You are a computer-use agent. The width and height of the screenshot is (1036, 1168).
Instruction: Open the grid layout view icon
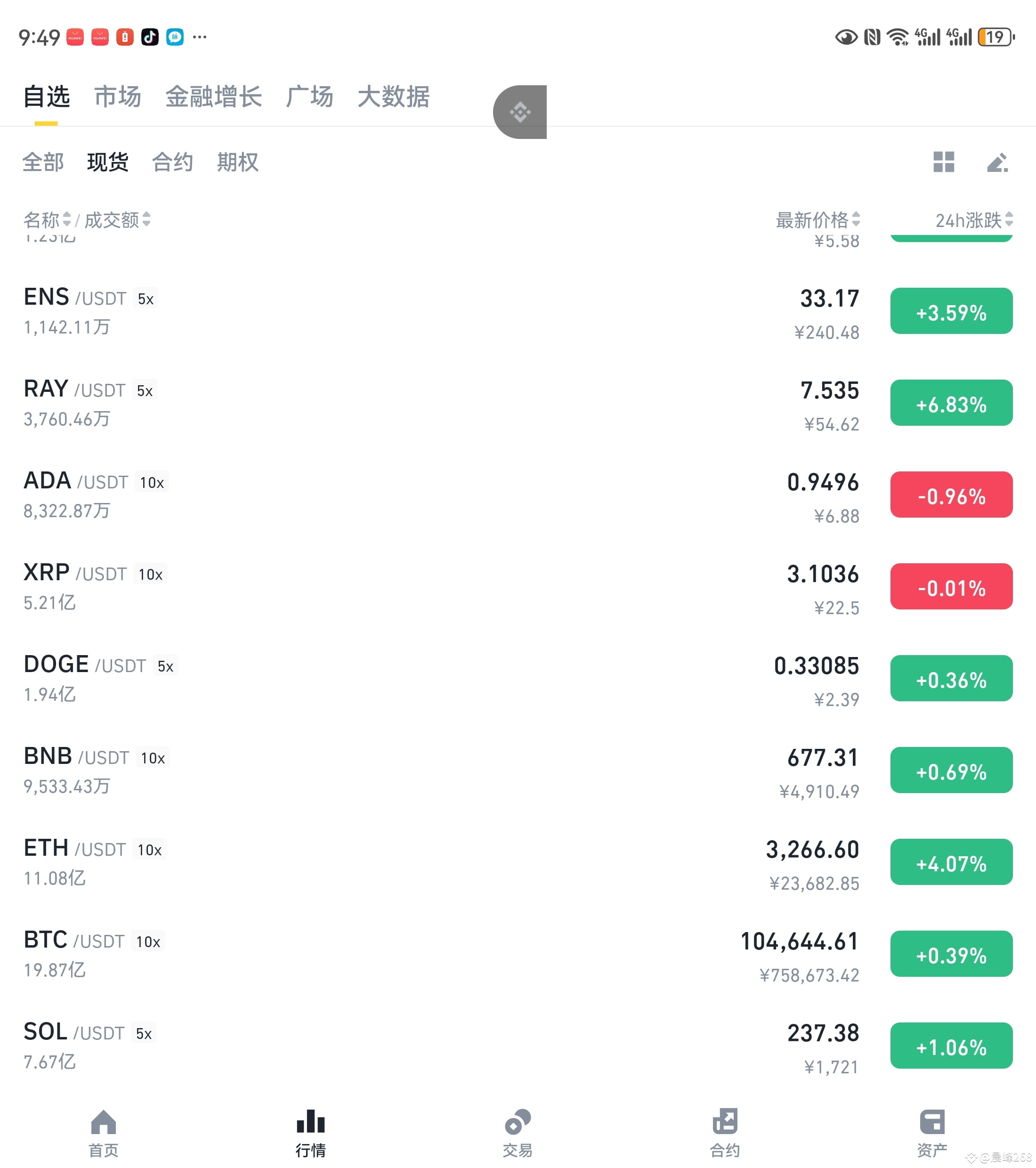944,163
